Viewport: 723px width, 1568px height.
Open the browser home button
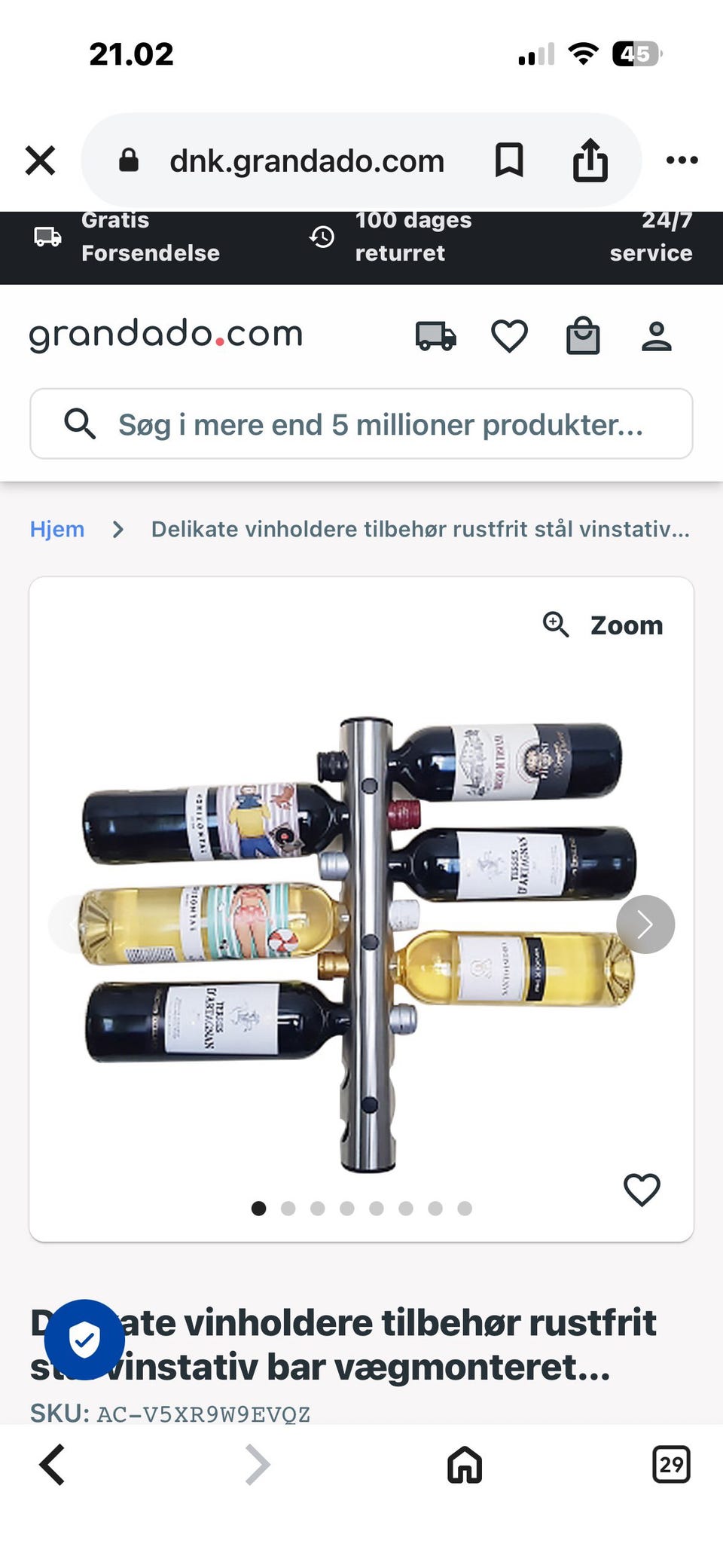click(x=465, y=1465)
